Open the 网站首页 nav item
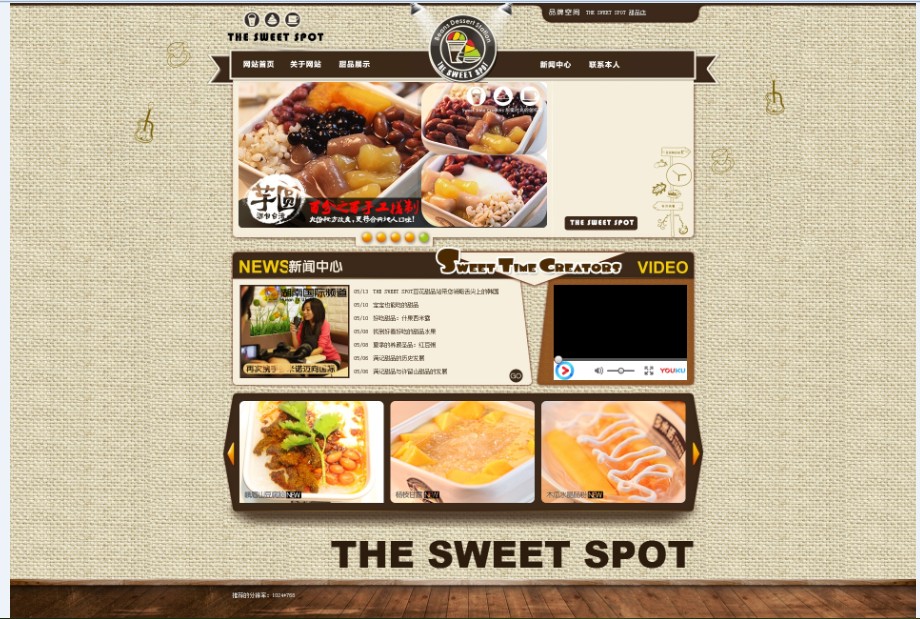Viewport: 920px width, 619px height. pos(258,65)
